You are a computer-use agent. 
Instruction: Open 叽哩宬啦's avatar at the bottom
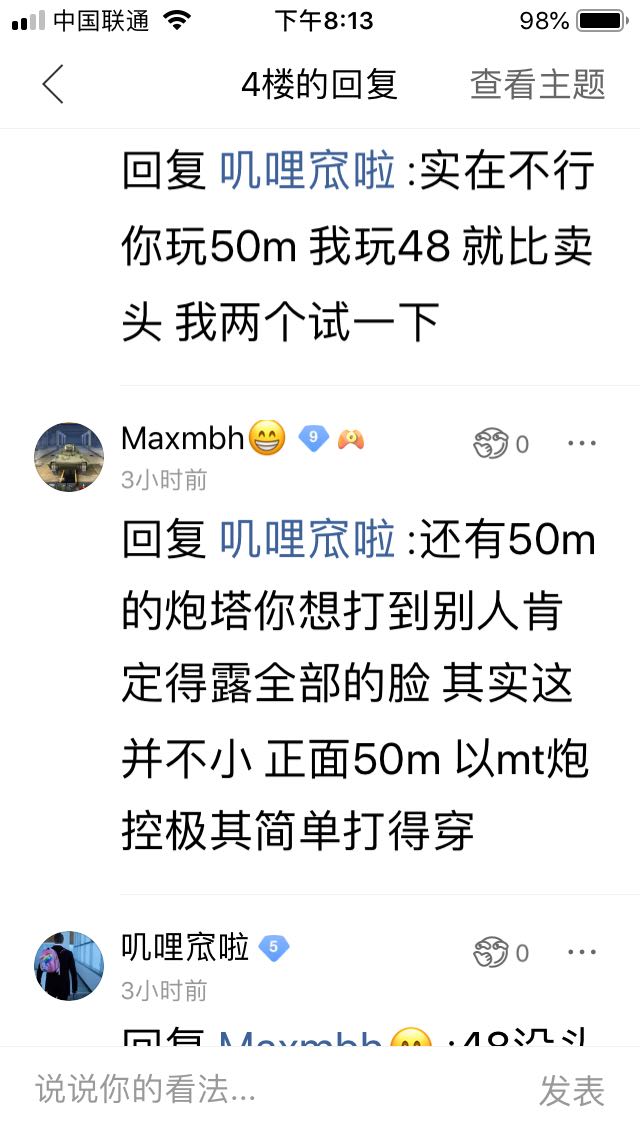coord(69,966)
